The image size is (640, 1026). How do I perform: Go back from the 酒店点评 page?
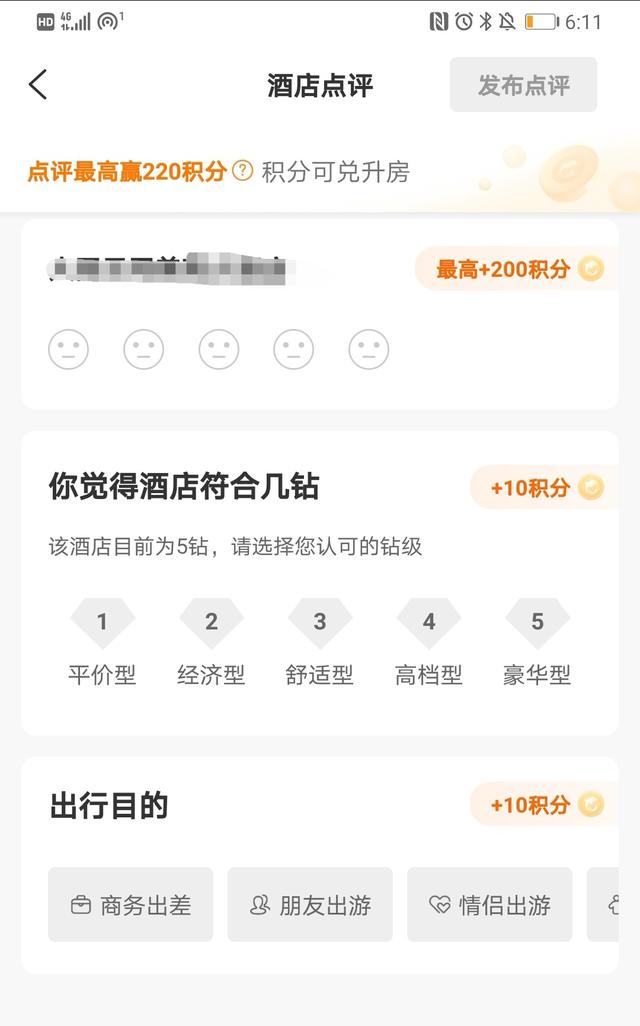(x=38, y=85)
